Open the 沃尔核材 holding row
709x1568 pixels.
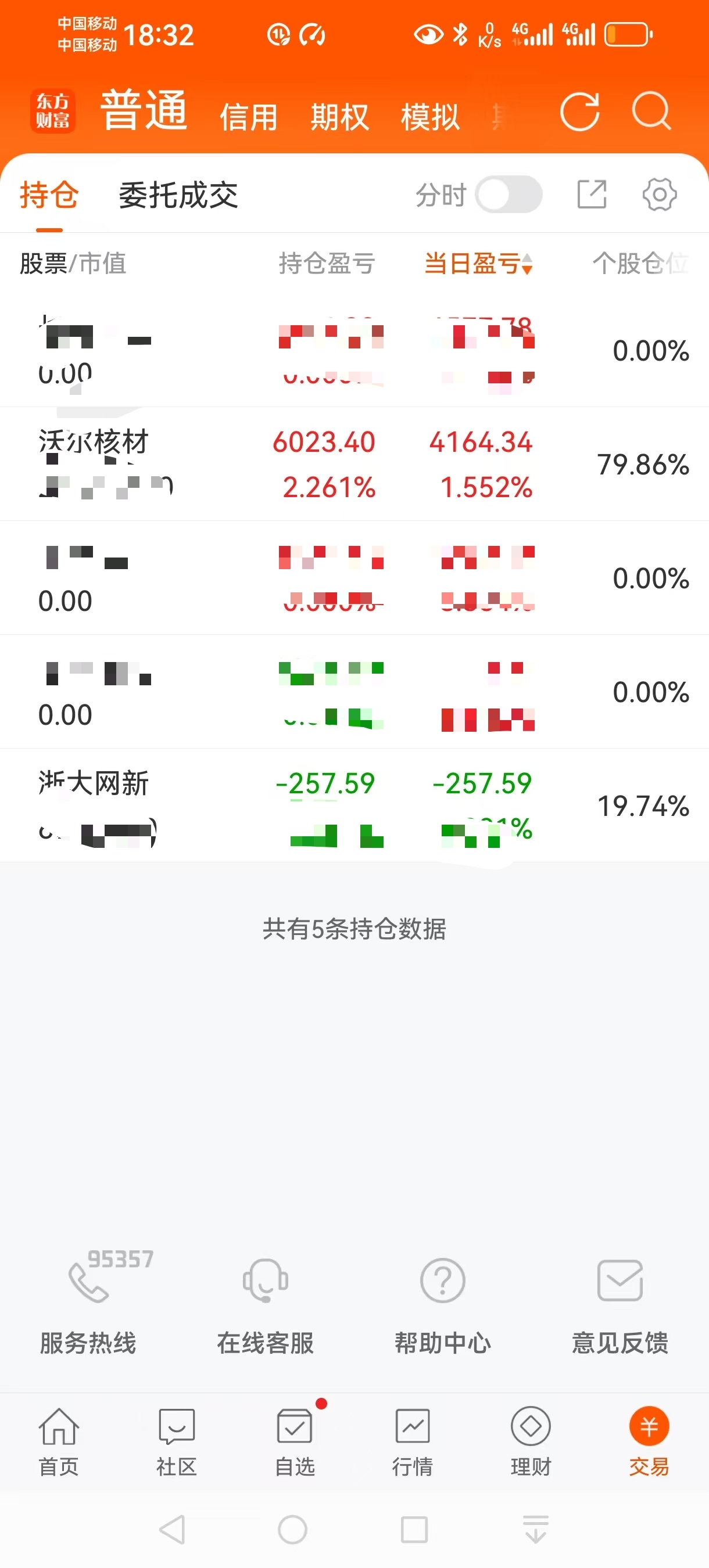point(354,464)
